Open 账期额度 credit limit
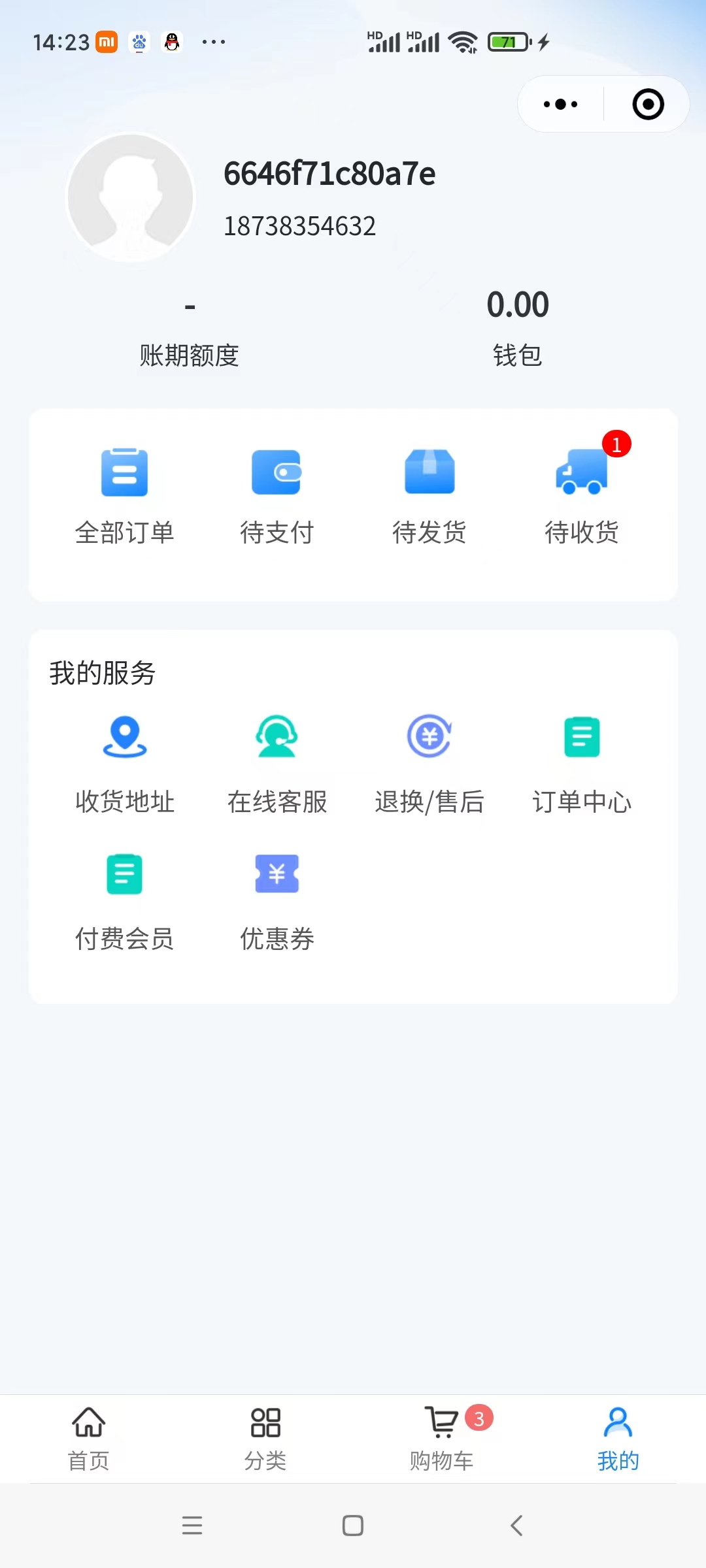This screenshot has width=706, height=1568. (190, 331)
